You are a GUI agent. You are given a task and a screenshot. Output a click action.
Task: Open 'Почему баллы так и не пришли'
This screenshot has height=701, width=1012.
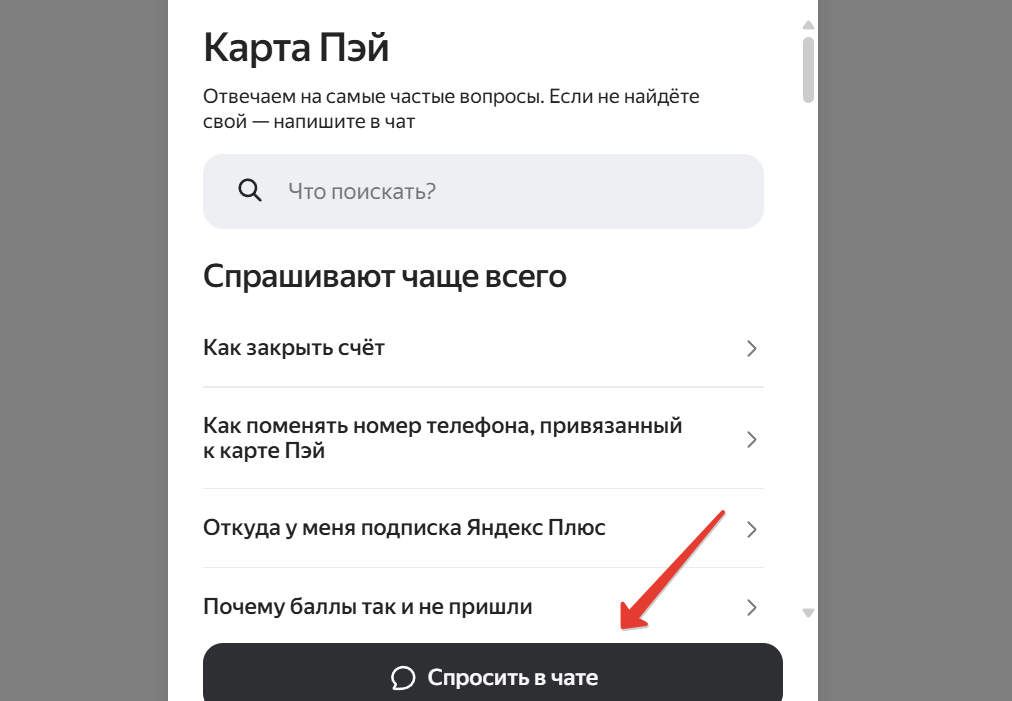click(481, 606)
